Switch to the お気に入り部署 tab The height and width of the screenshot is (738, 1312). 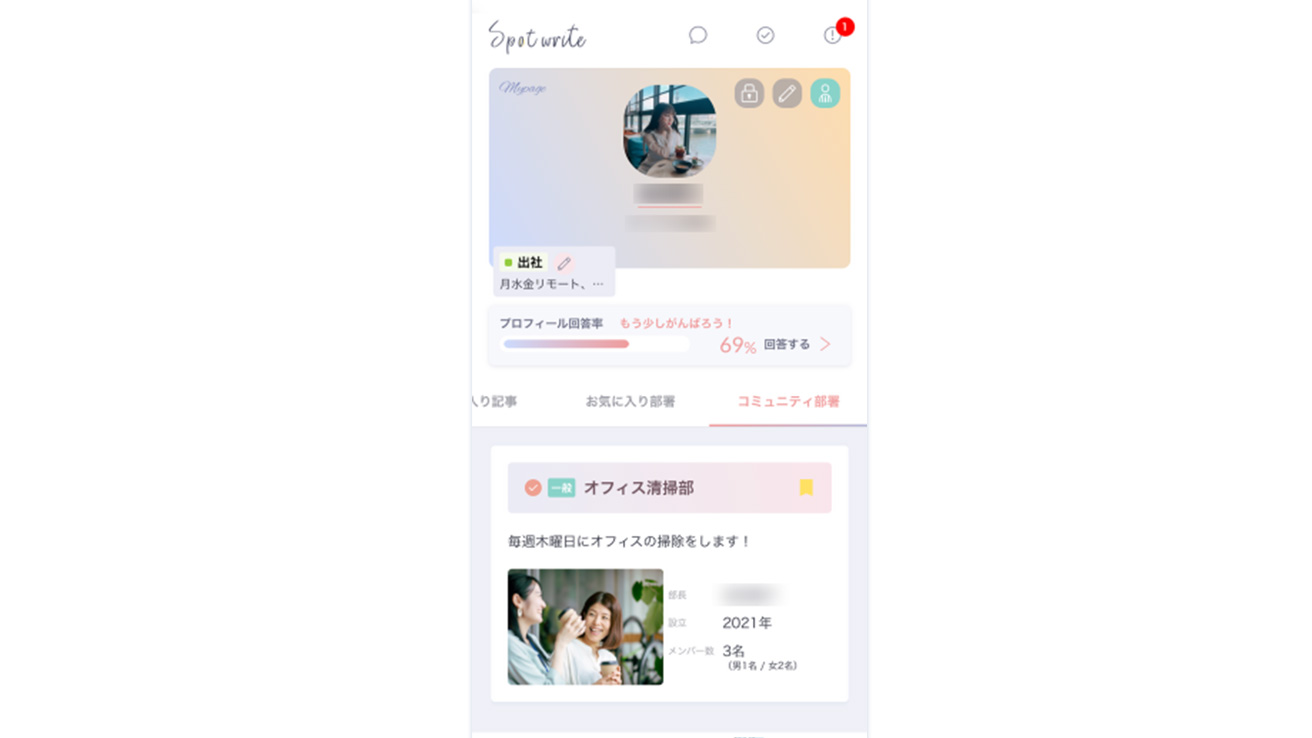click(x=630, y=401)
